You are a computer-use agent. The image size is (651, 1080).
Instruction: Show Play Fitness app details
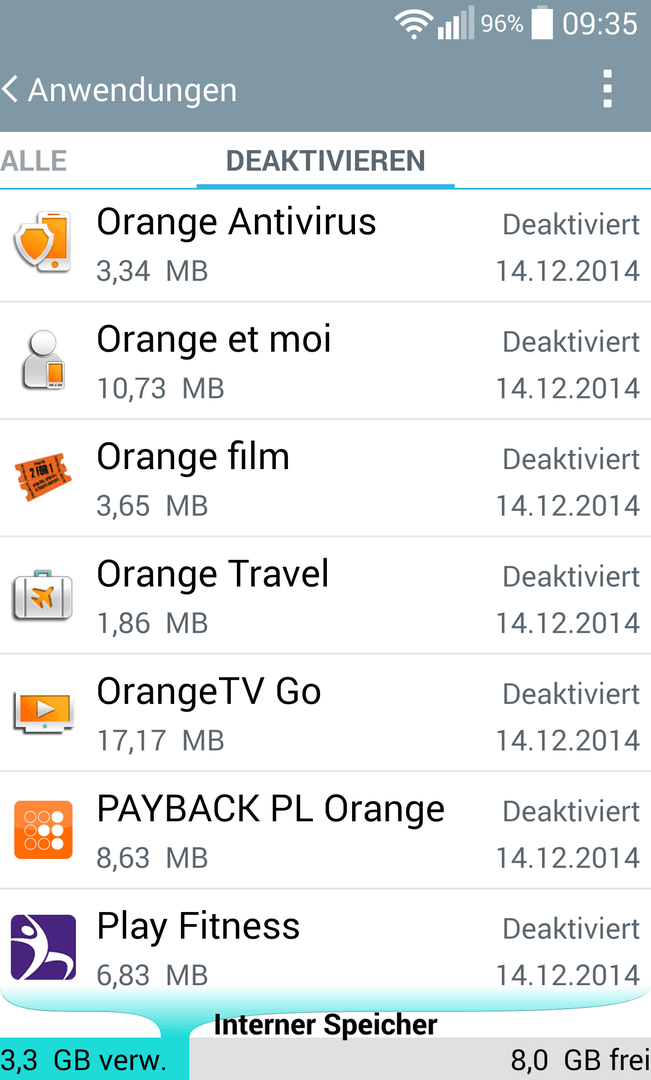pos(325,940)
